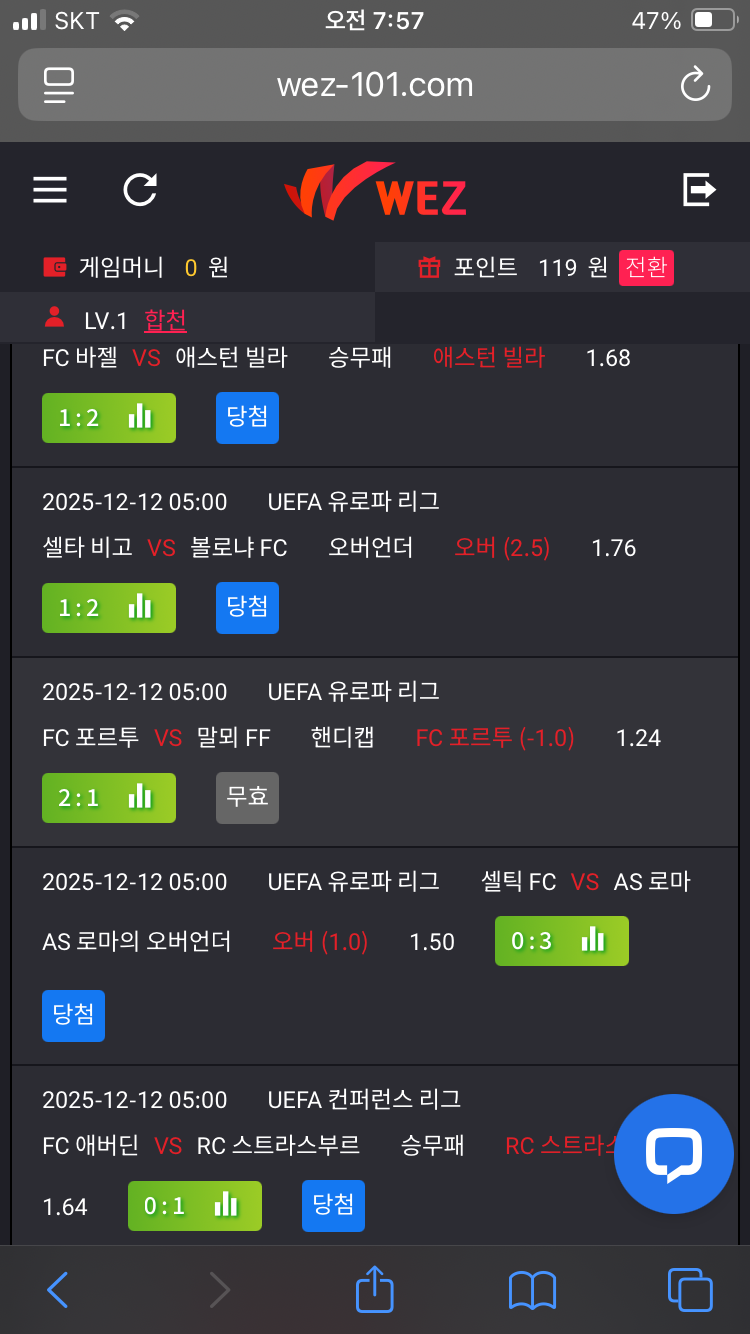Open the hamburger menu
Image resolution: width=750 pixels, height=1334 pixels.
point(50,190)
